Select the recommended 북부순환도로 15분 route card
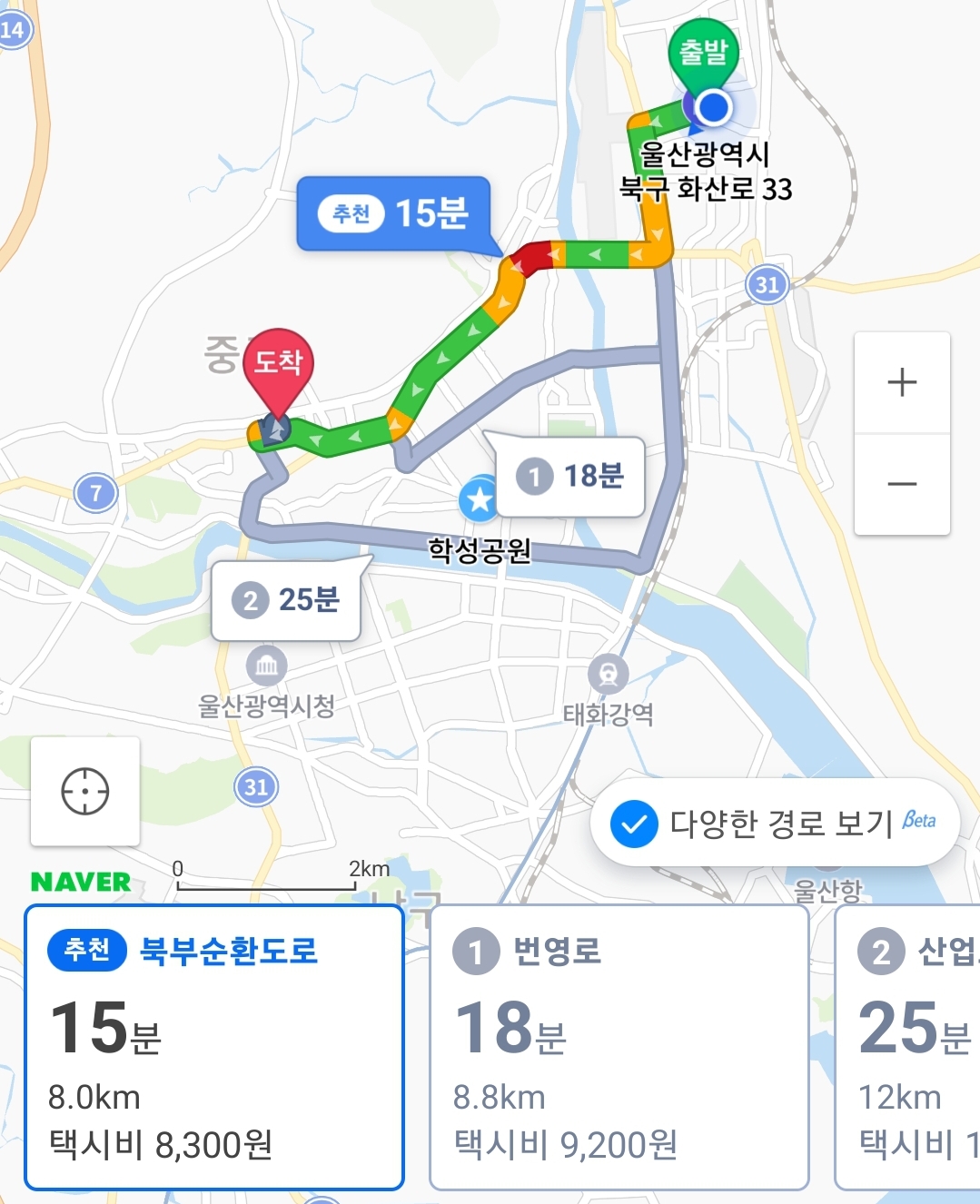 (x=214, y=1047)
